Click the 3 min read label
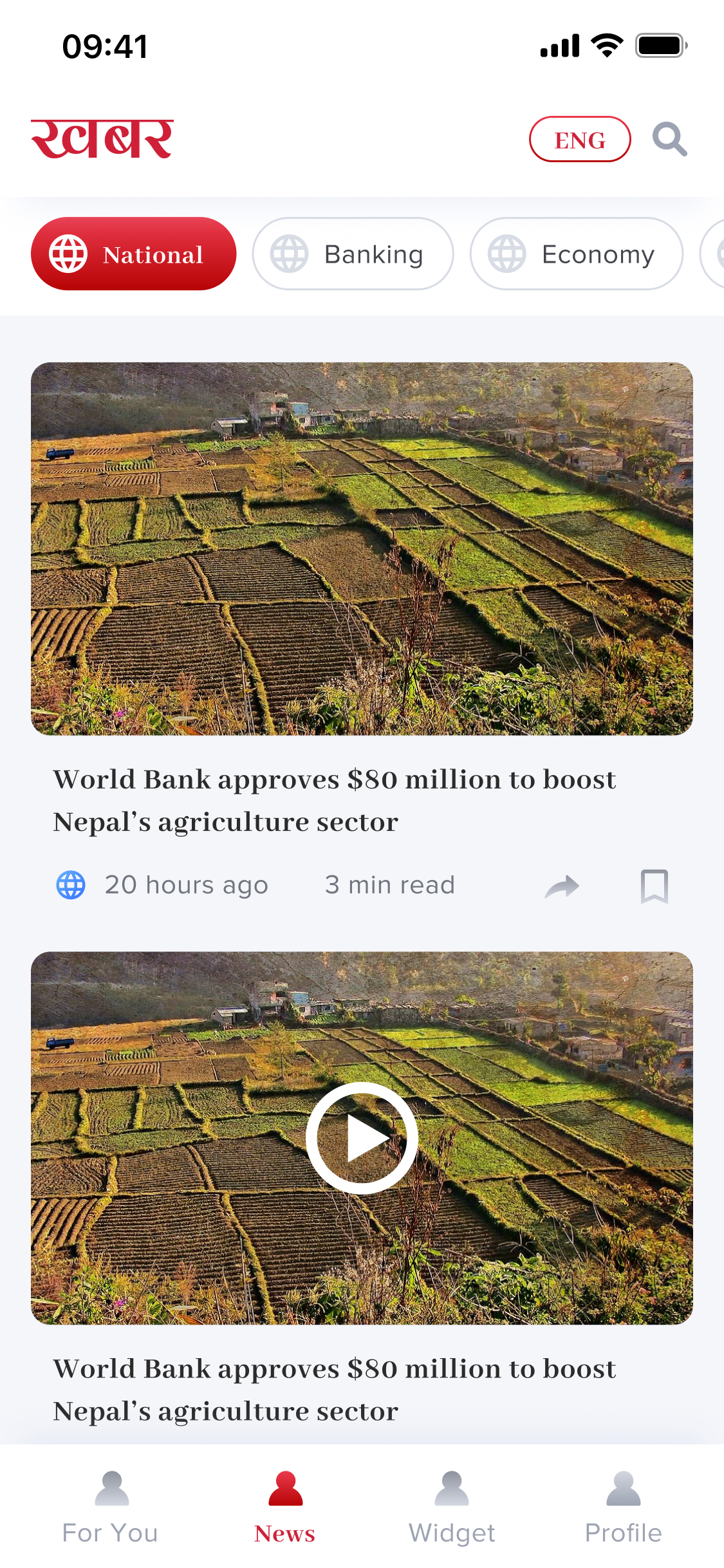The width and height of the screenshot is (724, 1568). pos(390,884)
